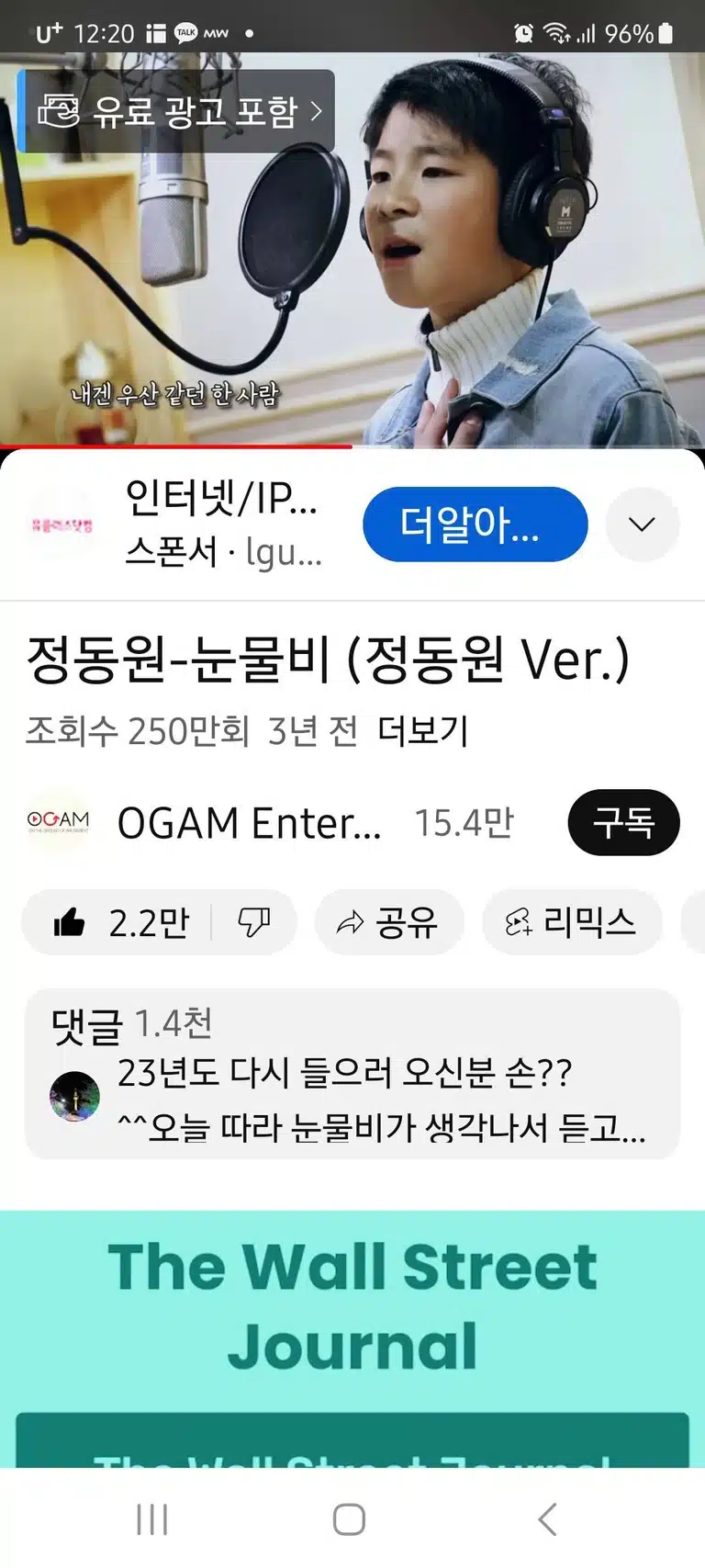Create a remix with 리믹스

[572, 922]
